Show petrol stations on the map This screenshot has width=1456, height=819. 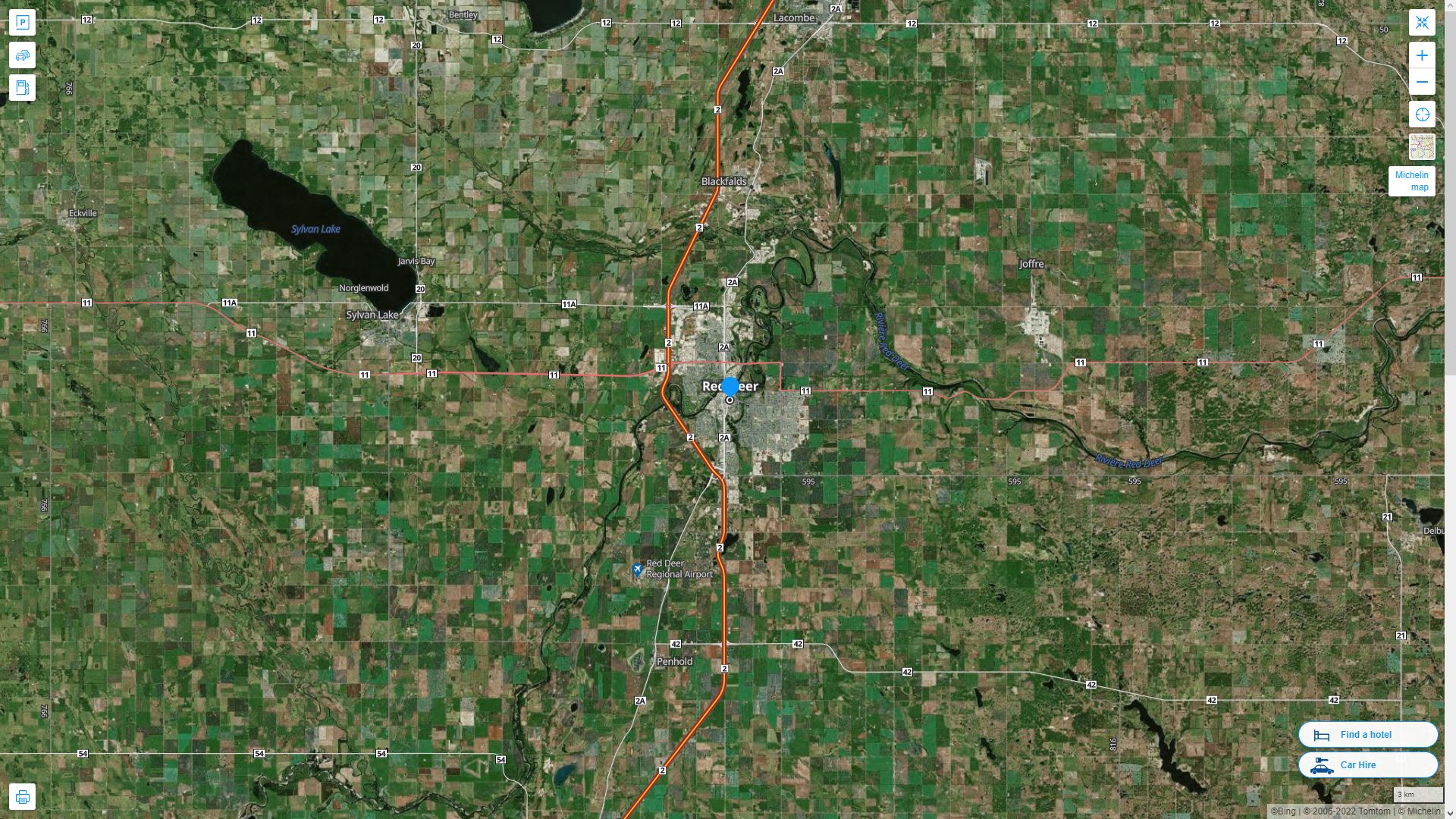[x=22, y=88]
